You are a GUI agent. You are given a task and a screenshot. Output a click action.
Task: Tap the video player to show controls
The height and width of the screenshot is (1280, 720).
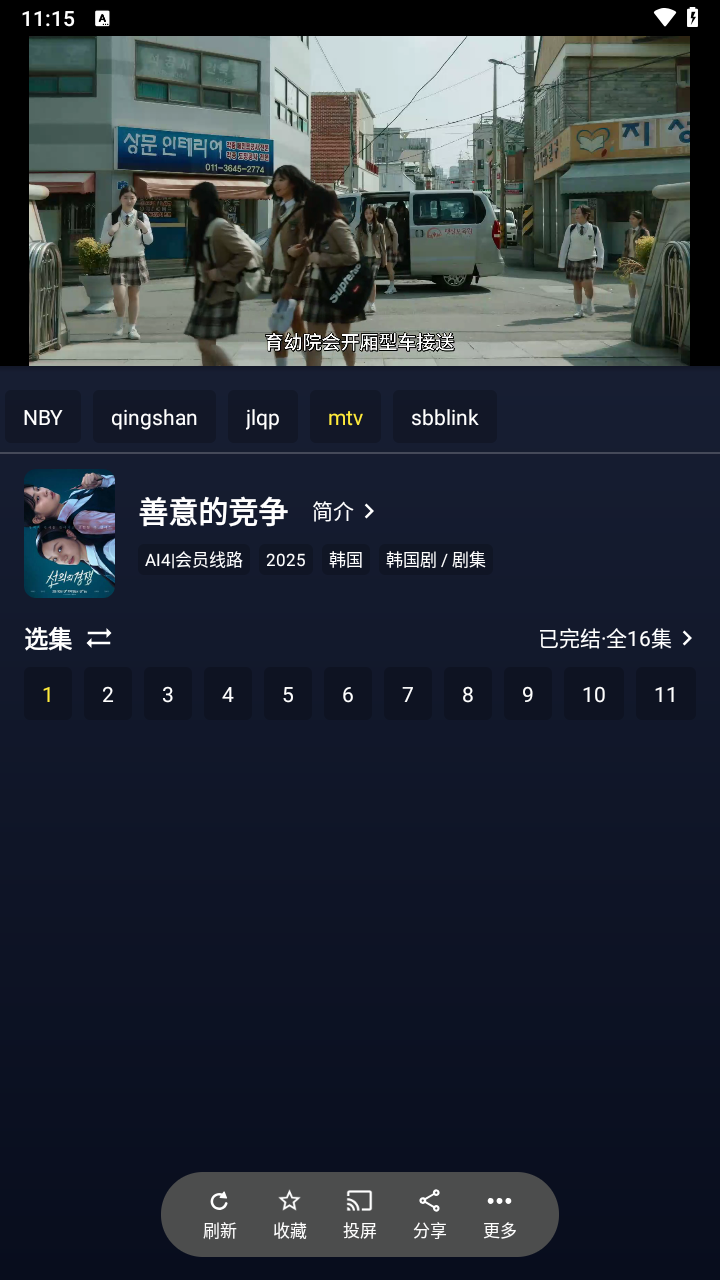pos(360,200)
